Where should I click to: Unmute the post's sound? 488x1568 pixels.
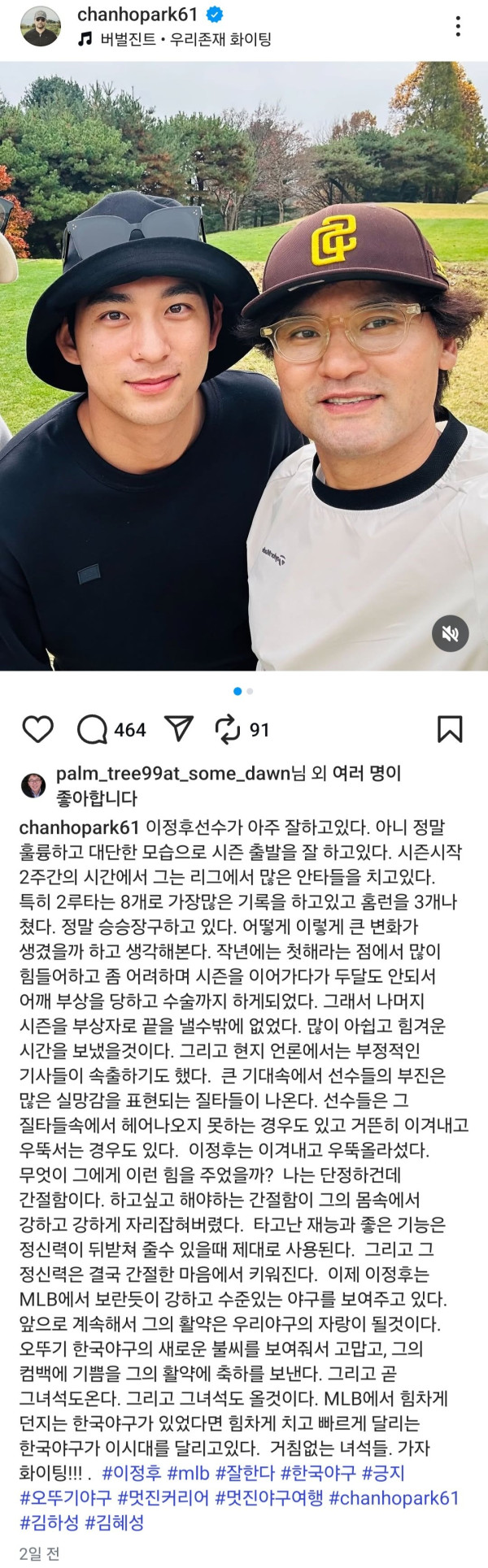450,633
